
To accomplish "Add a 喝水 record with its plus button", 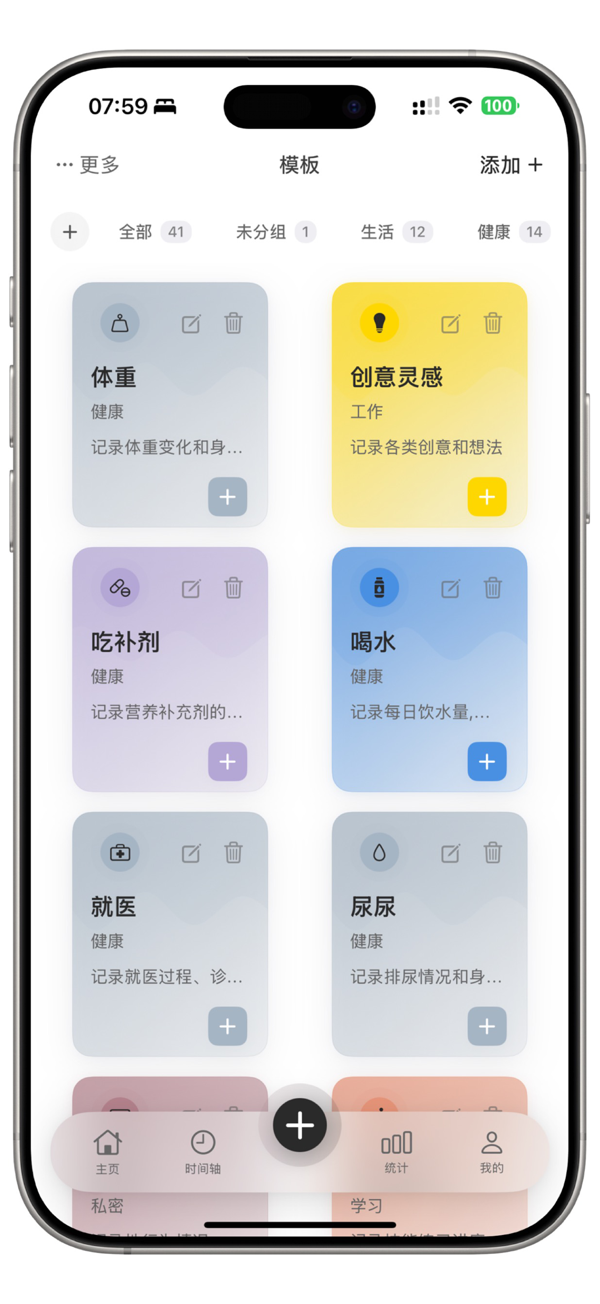I will pos(487,762).
